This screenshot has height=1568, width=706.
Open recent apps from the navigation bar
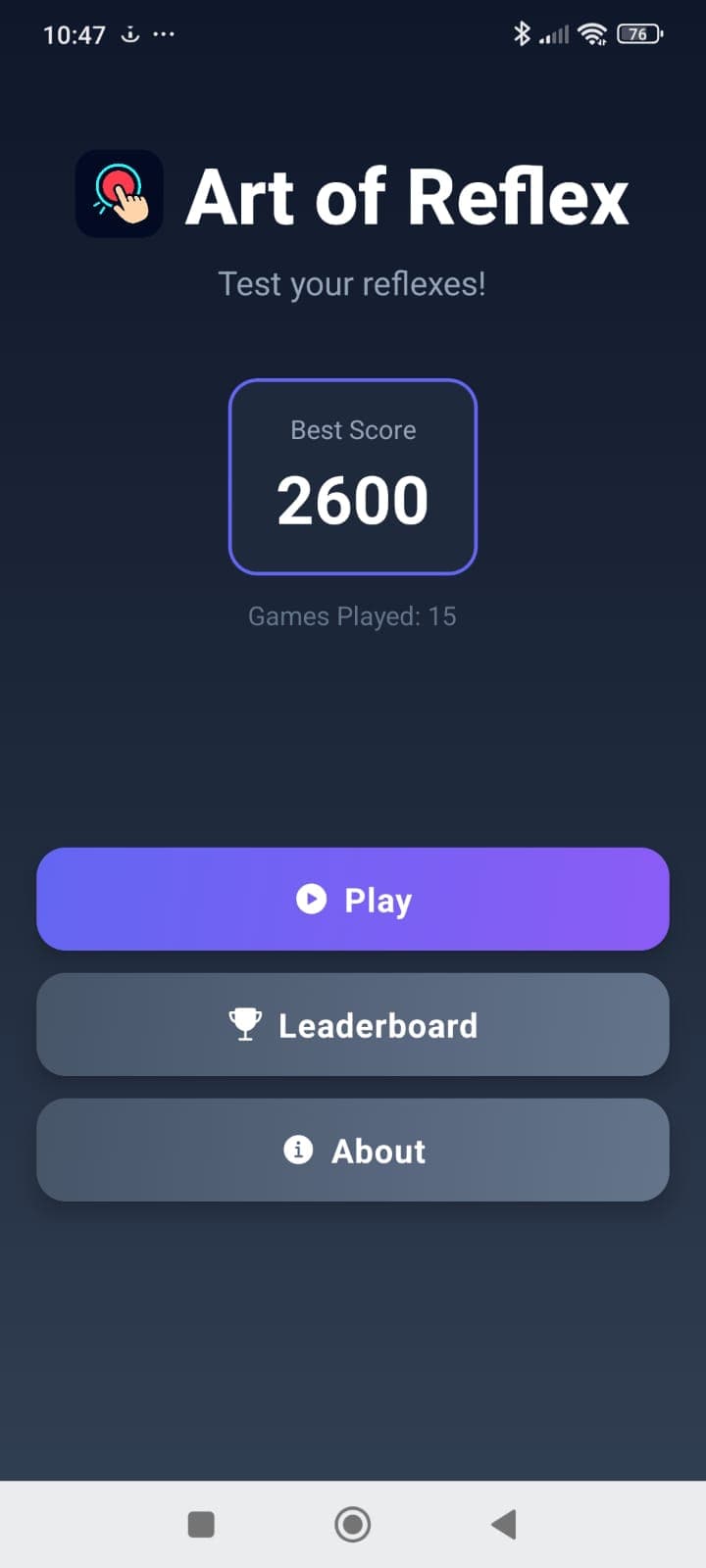pyautogui.click(x=201, y=1524)
